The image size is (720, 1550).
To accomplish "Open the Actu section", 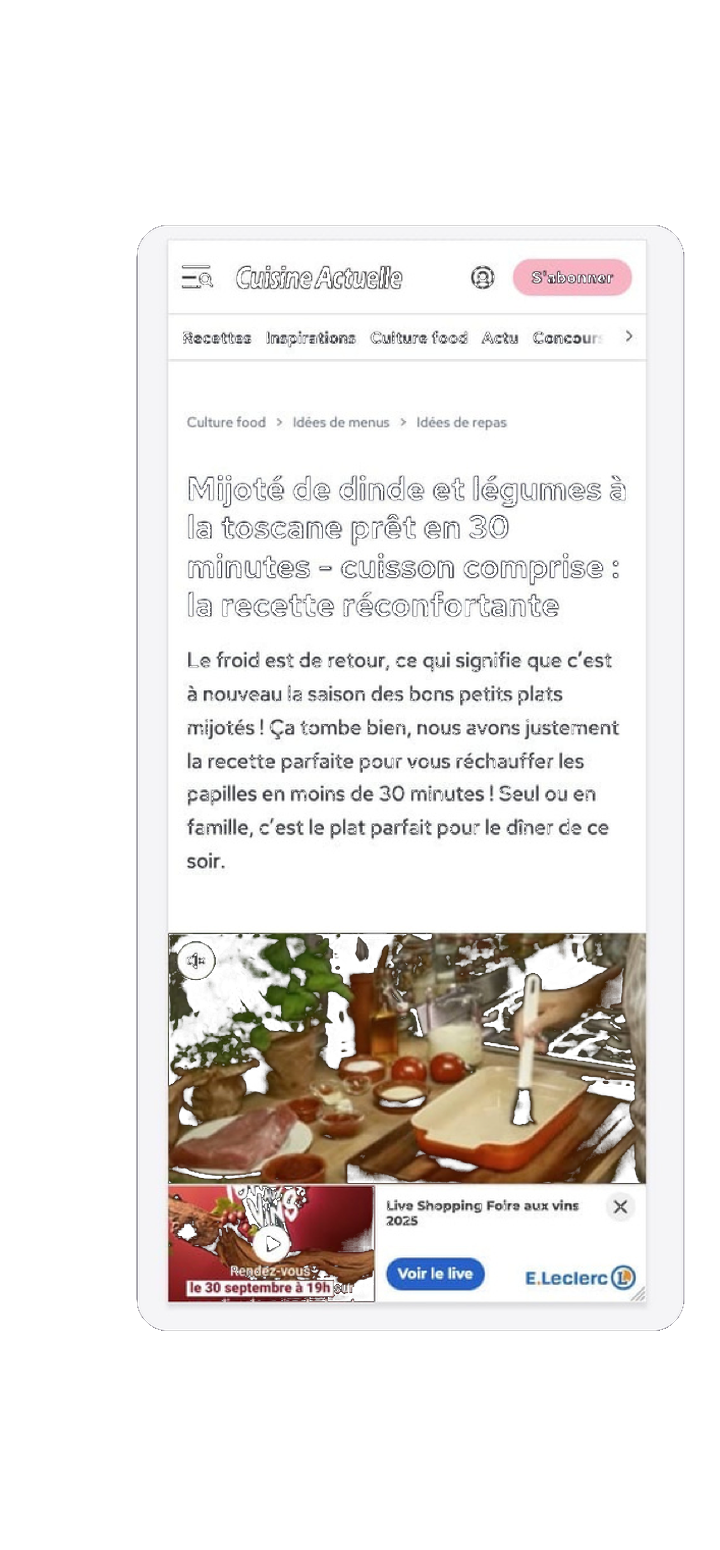I will pyautogui.click(x=500, y=338).
